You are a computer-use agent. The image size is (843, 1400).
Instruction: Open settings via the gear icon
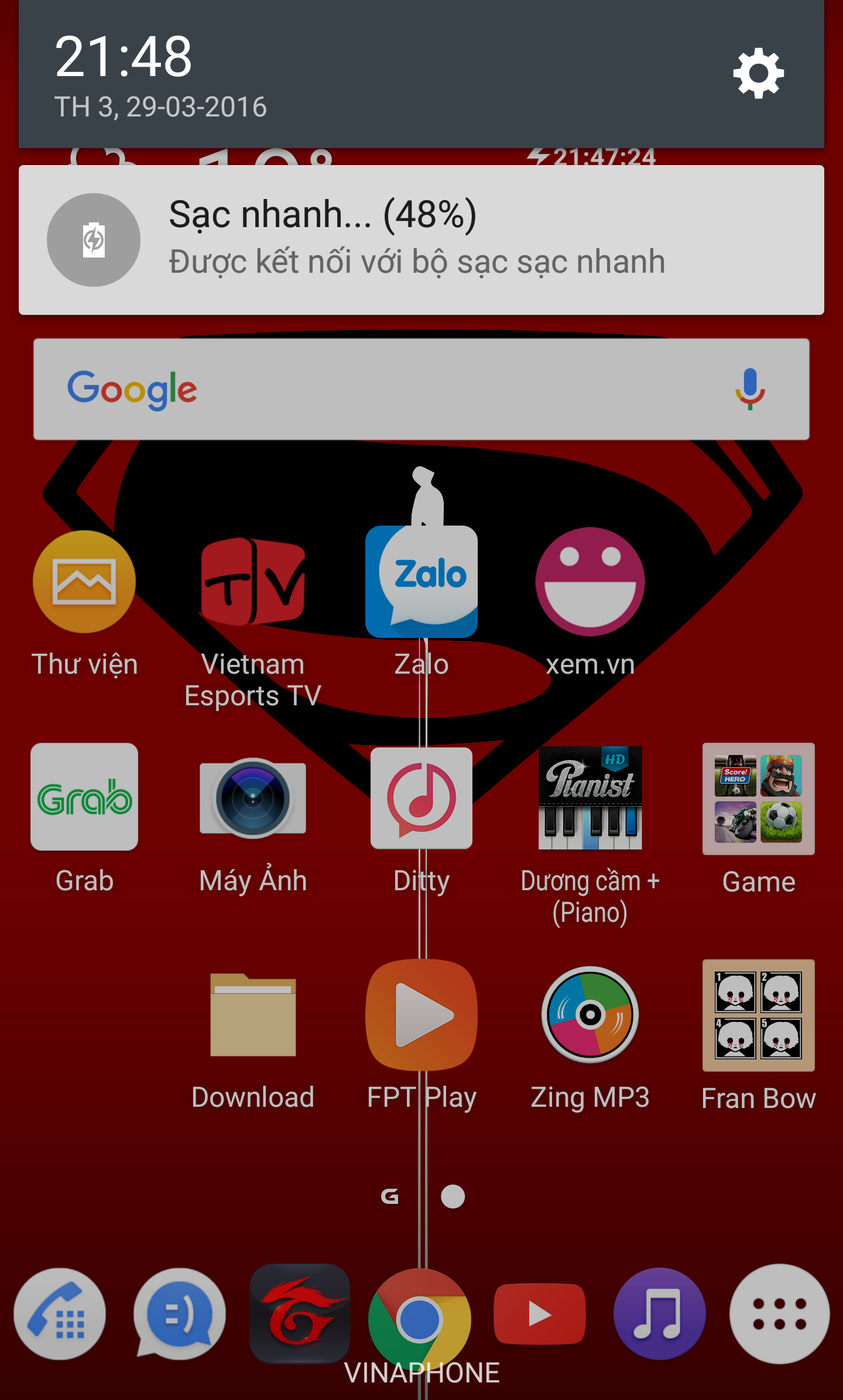[758, 73]
